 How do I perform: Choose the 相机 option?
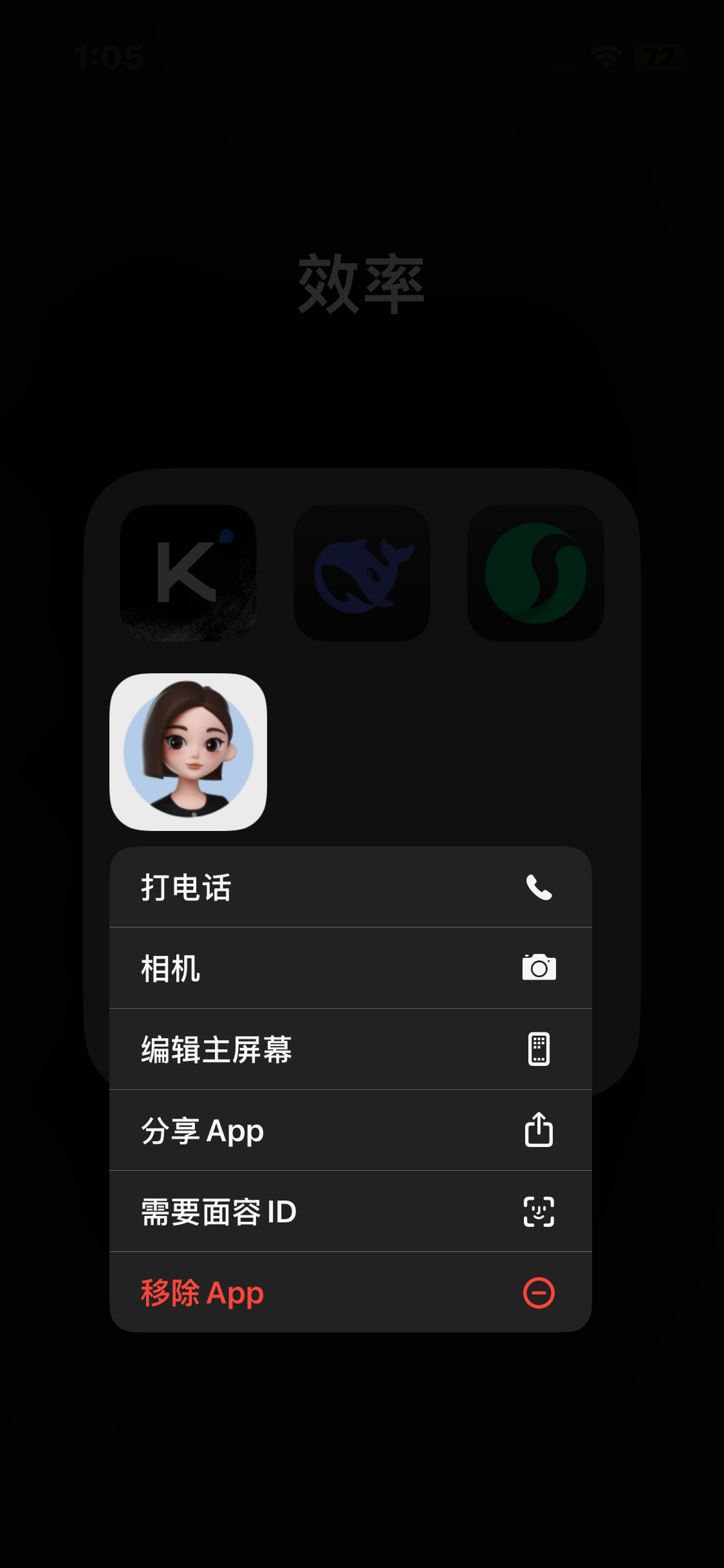coord(351,968)
